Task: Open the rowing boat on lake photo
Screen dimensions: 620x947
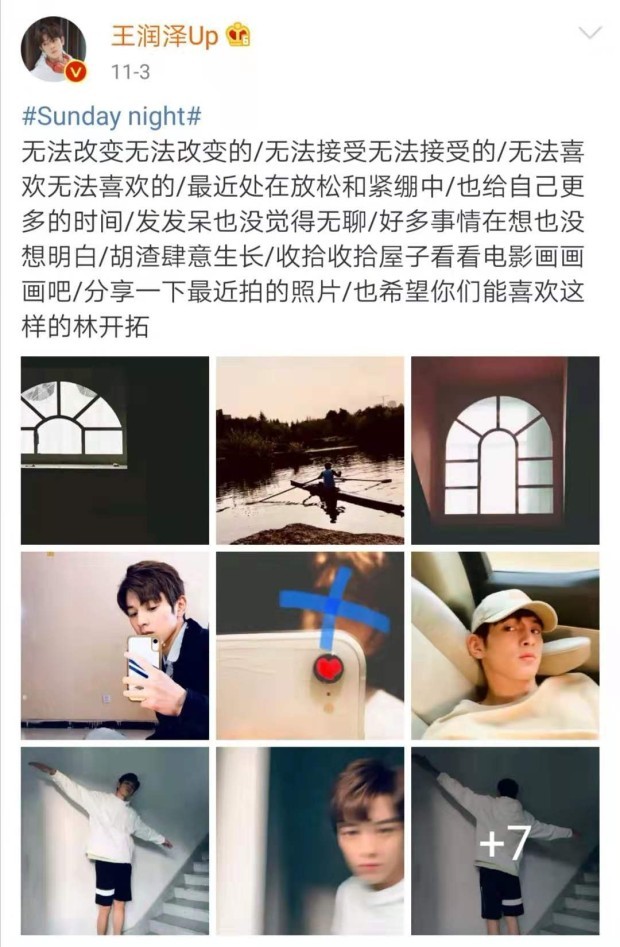Action: coord(310,450)
